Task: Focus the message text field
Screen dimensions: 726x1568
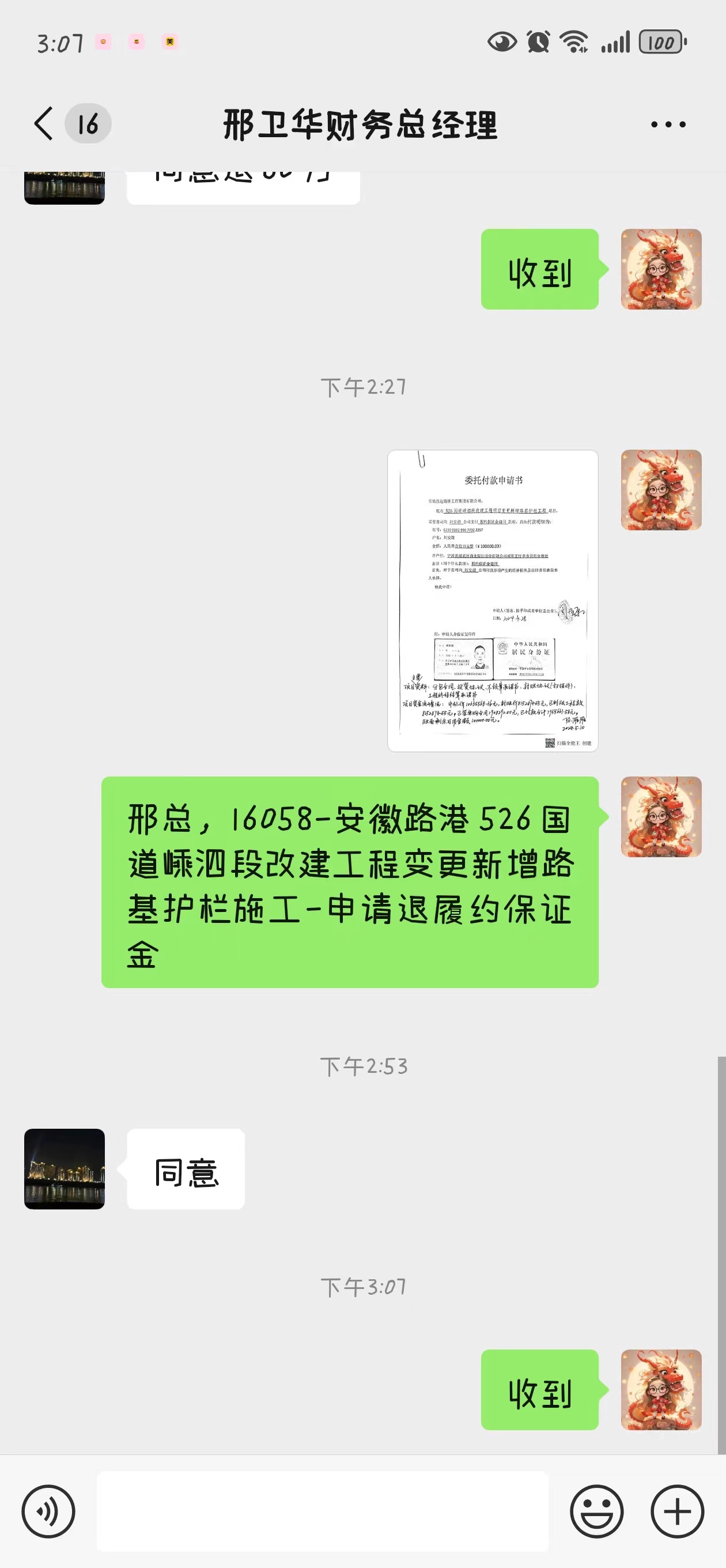Action: coord(323,1512)
